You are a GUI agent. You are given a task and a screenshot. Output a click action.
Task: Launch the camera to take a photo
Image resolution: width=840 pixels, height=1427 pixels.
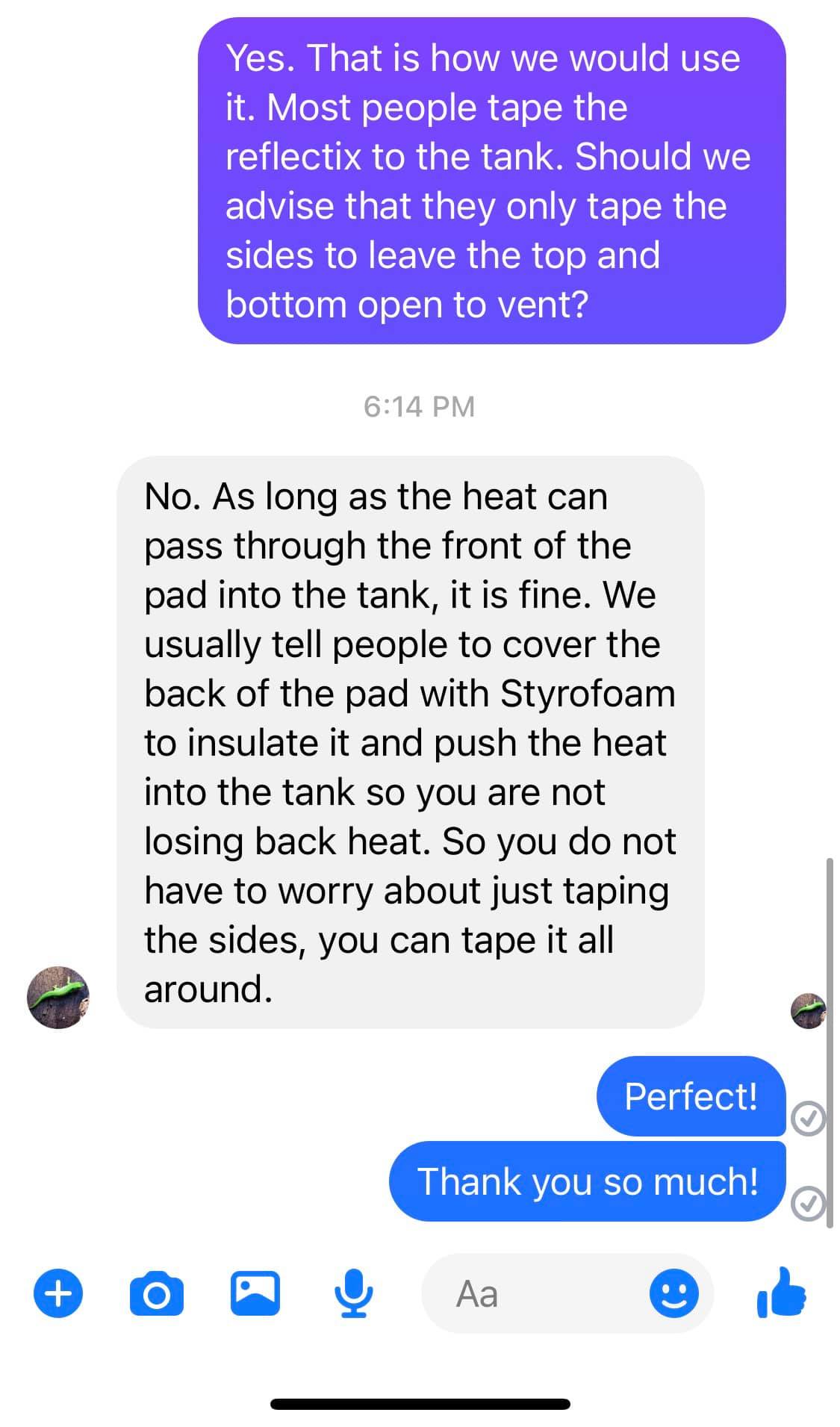pos(156,1294)
